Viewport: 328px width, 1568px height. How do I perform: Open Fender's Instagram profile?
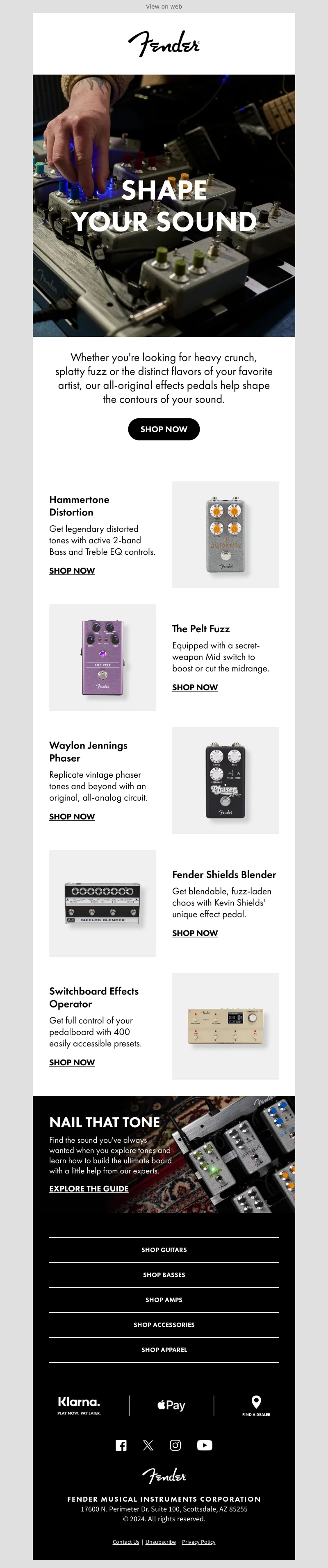175,1445
